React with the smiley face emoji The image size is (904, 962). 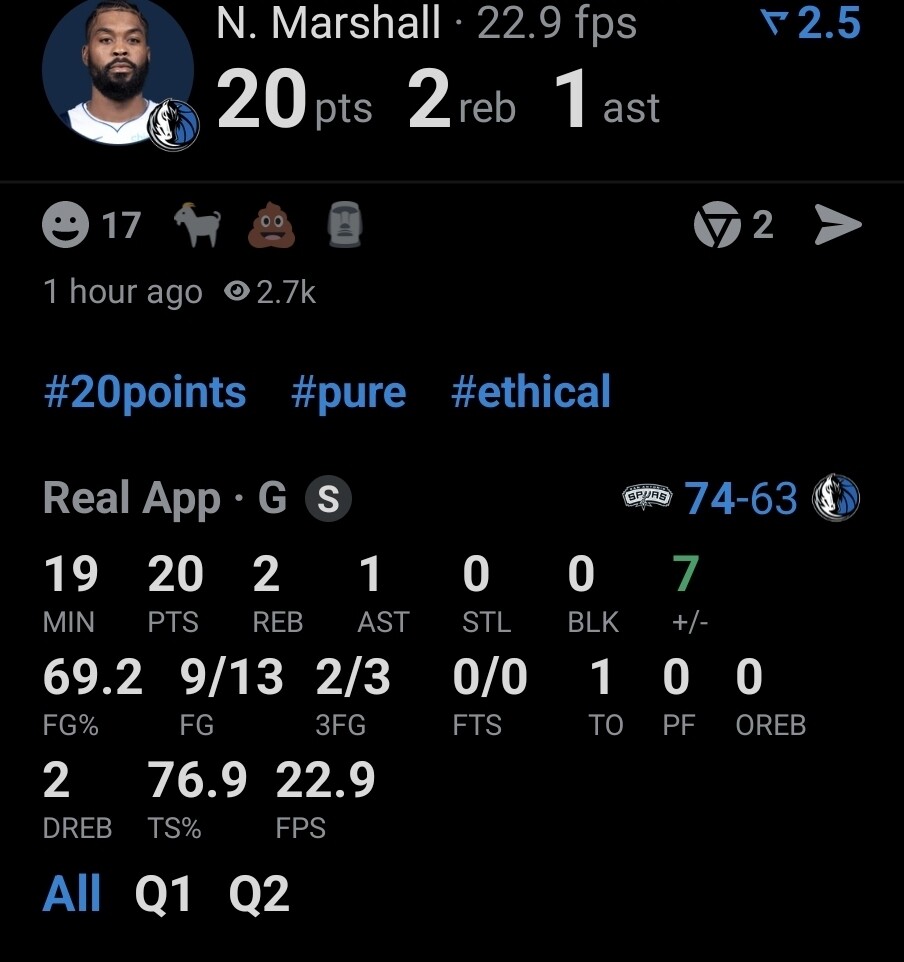coord(65,226)
